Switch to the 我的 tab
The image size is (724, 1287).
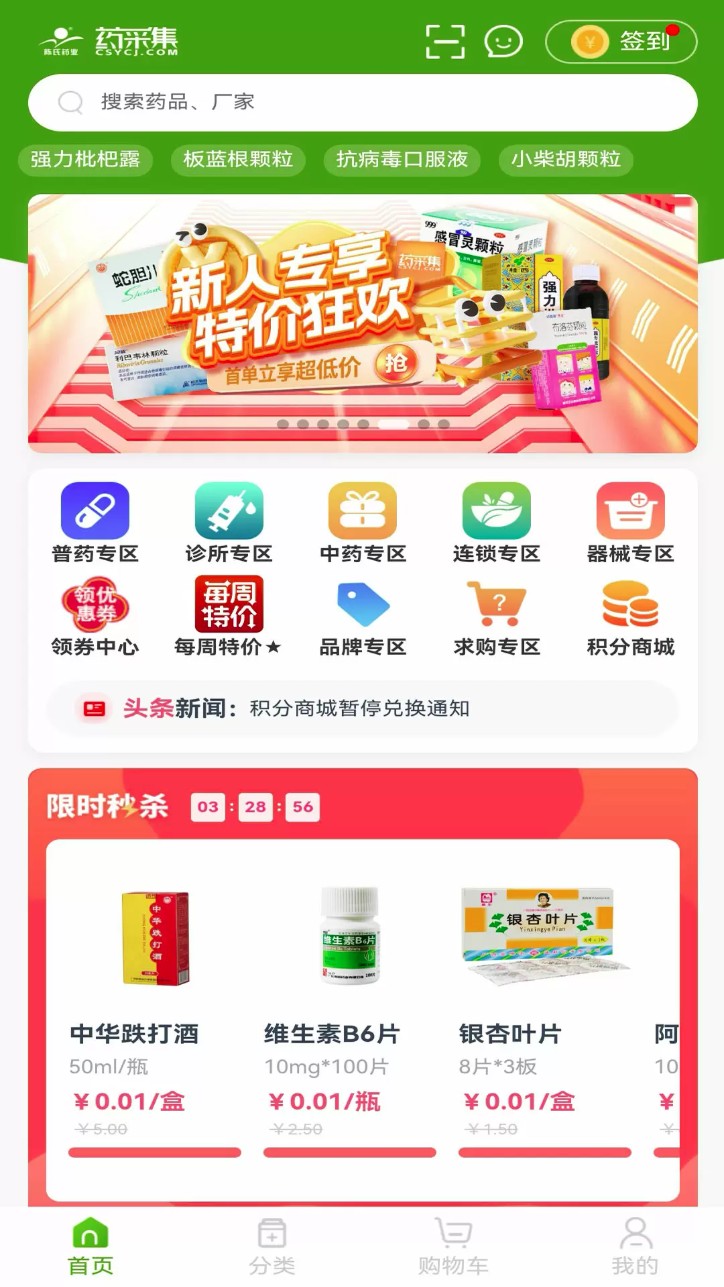tap(635, 1246)
